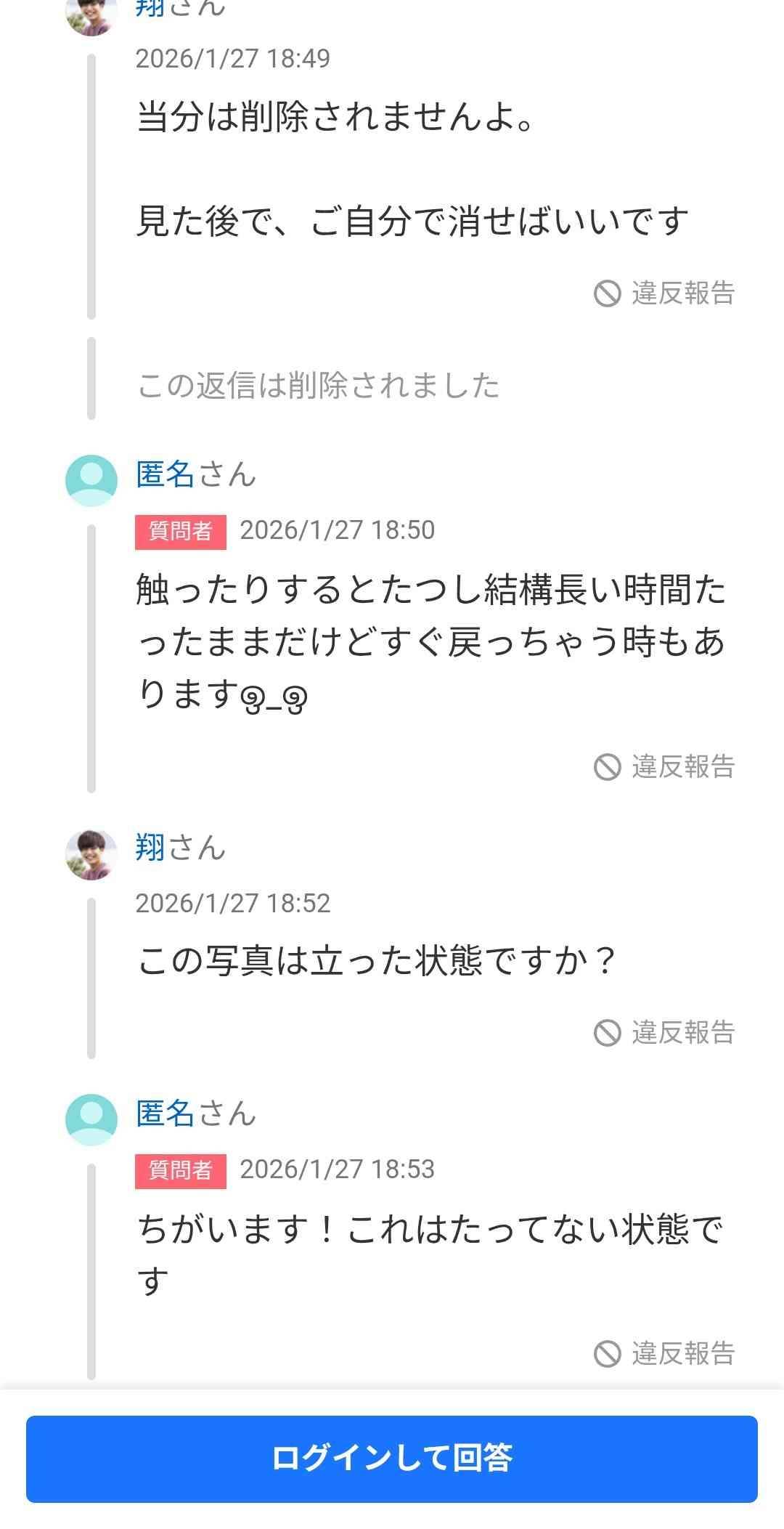Report violation on the 18:52 reply
The image size is (784, 1529).
coord(665,1032)
